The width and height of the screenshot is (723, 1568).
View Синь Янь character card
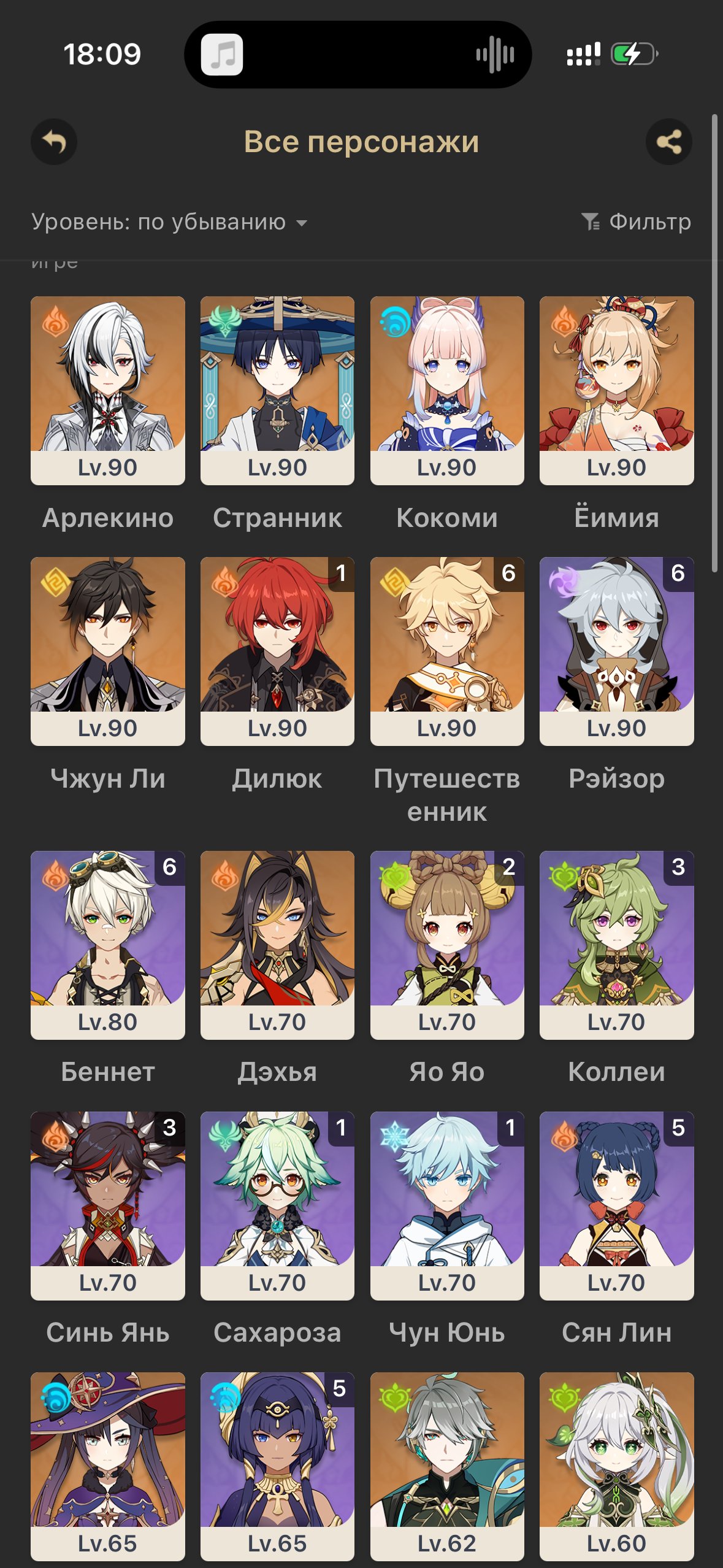(108, 1205)
